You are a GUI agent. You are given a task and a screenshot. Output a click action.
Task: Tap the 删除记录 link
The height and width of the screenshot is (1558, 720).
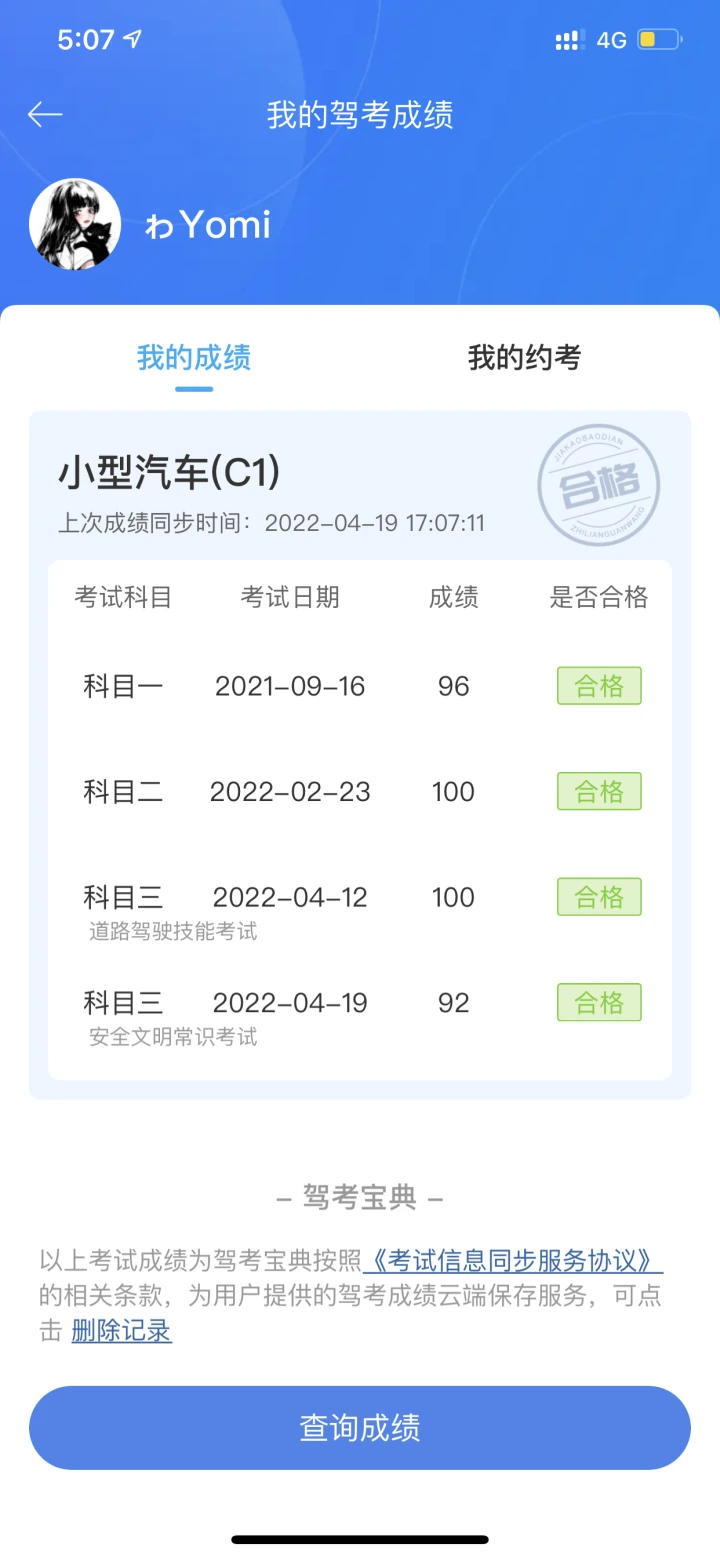click(122, 1331)
